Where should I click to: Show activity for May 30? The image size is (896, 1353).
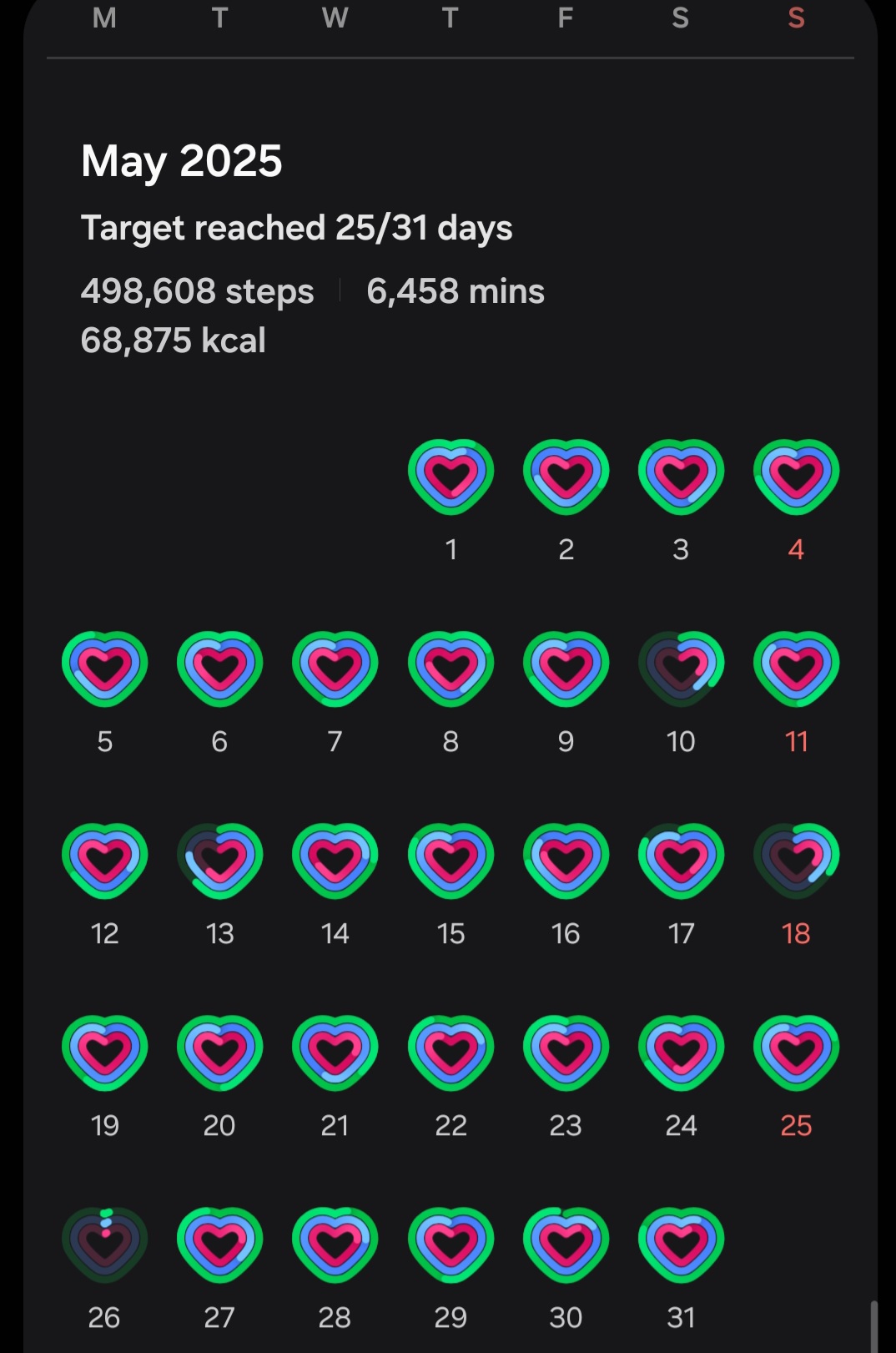pos(566,1244)
